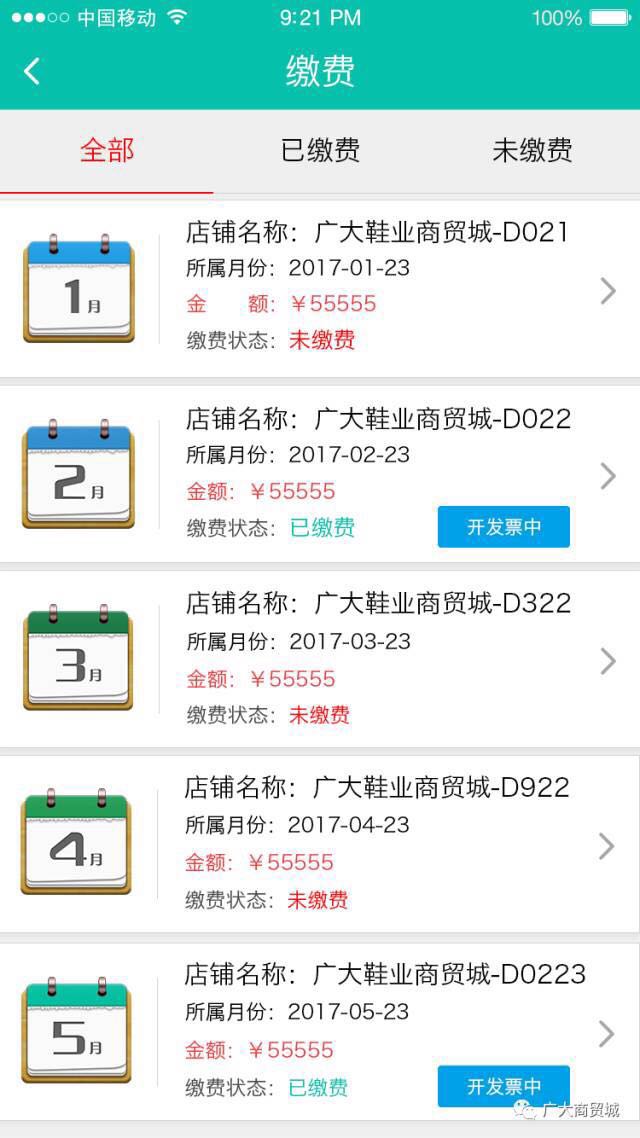Switch to the 未缴费 tab
This screenshot has height=1138, width=640.
point(533,151)
